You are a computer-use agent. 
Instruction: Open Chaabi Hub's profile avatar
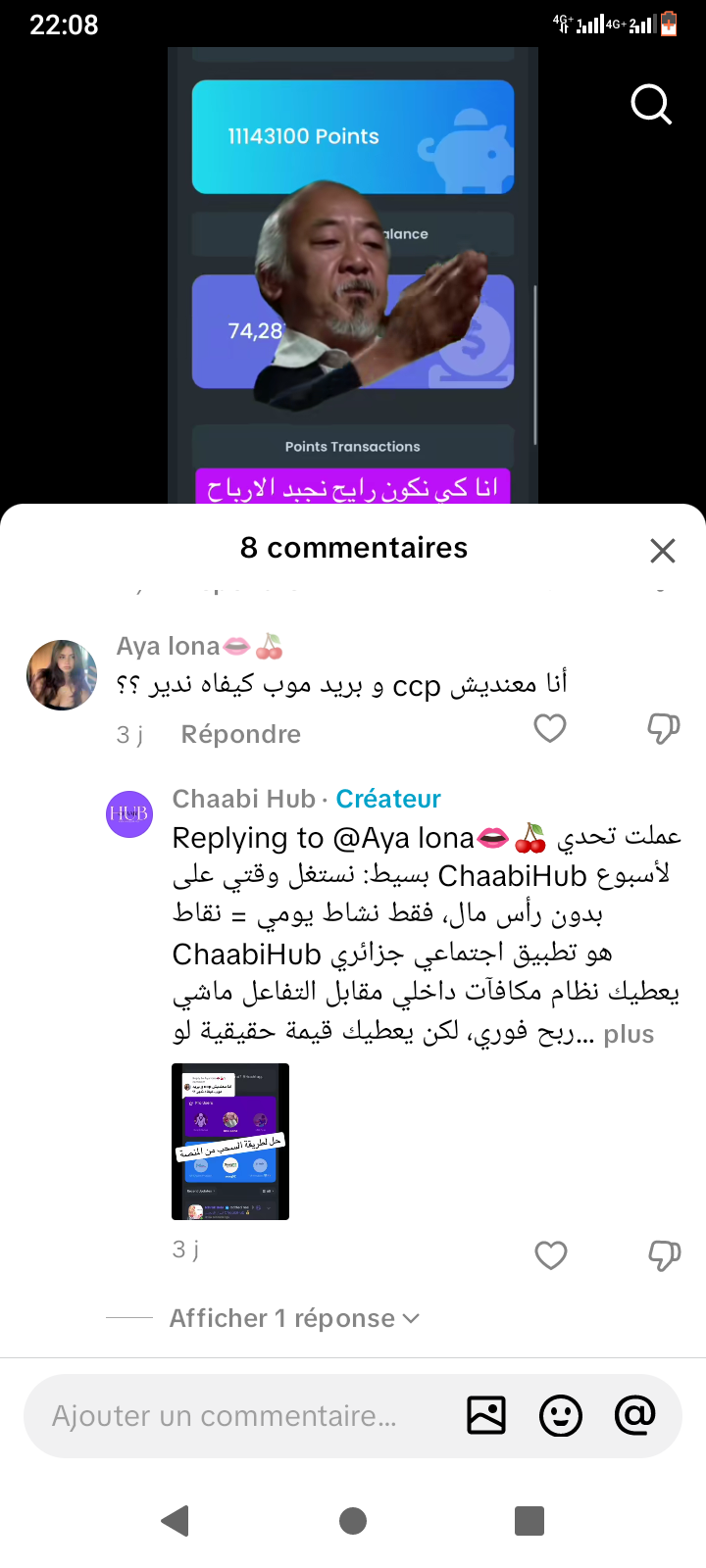pyautogui.click(x=129, y=813)
